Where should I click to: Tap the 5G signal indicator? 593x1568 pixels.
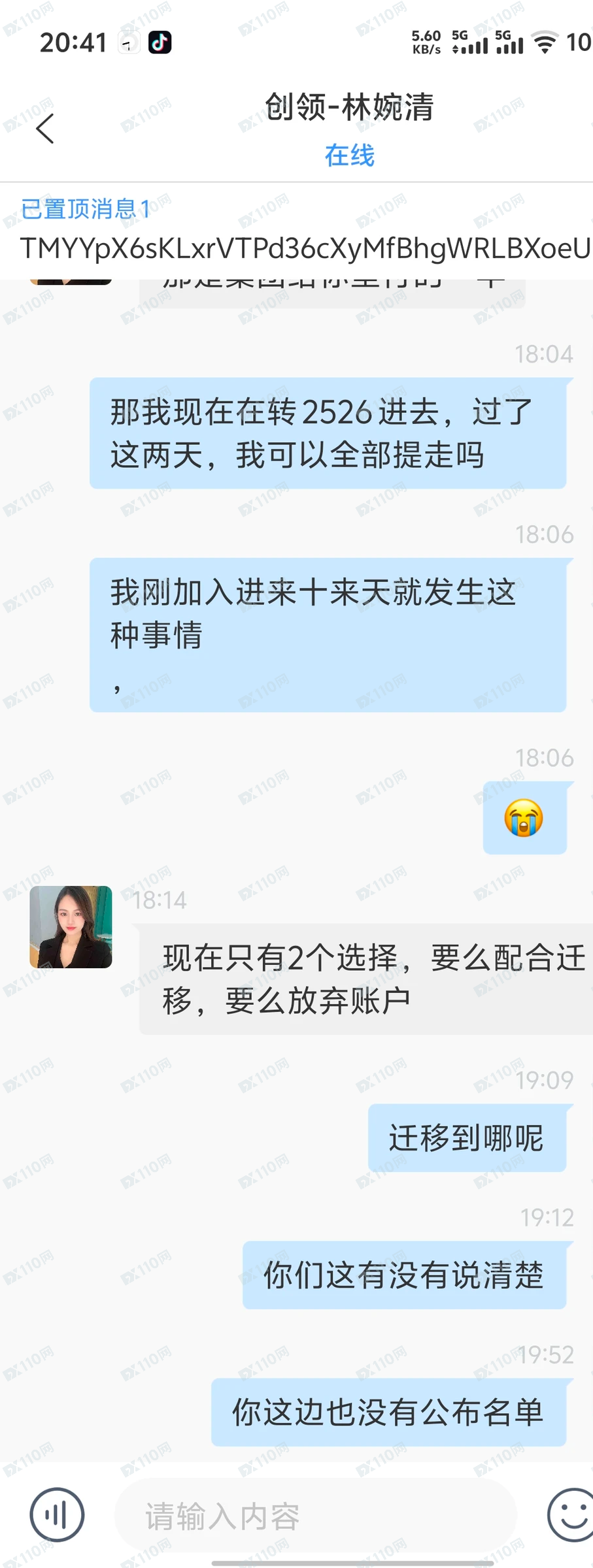click(470, 42)
